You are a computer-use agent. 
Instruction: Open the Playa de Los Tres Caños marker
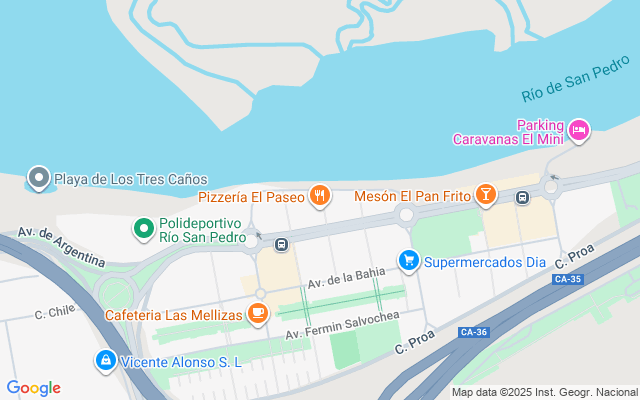[38, 178]
